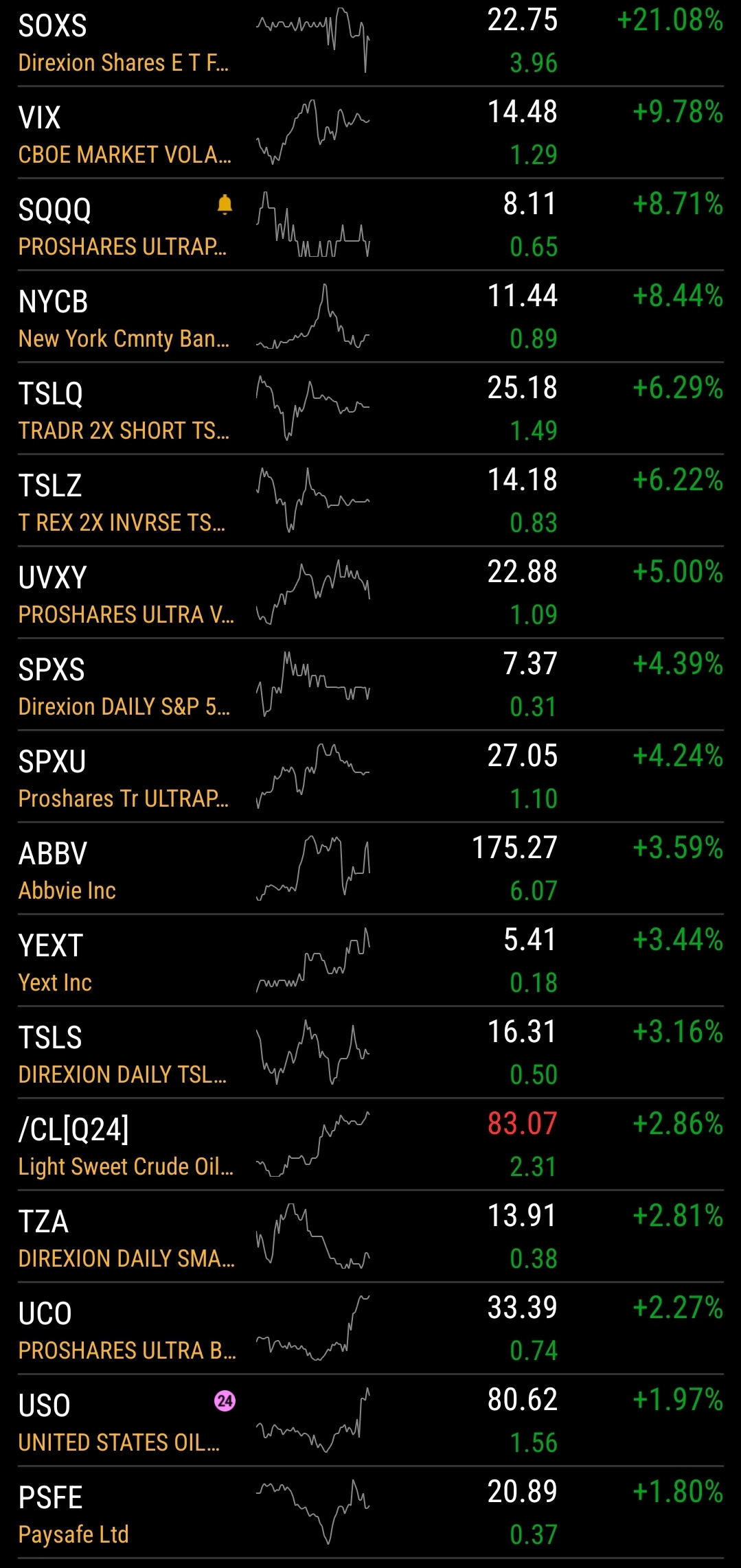Open TSLS Direxion Daily quote
Viewport: 741px width, 1568px height.
click(x=370, y=1052)
